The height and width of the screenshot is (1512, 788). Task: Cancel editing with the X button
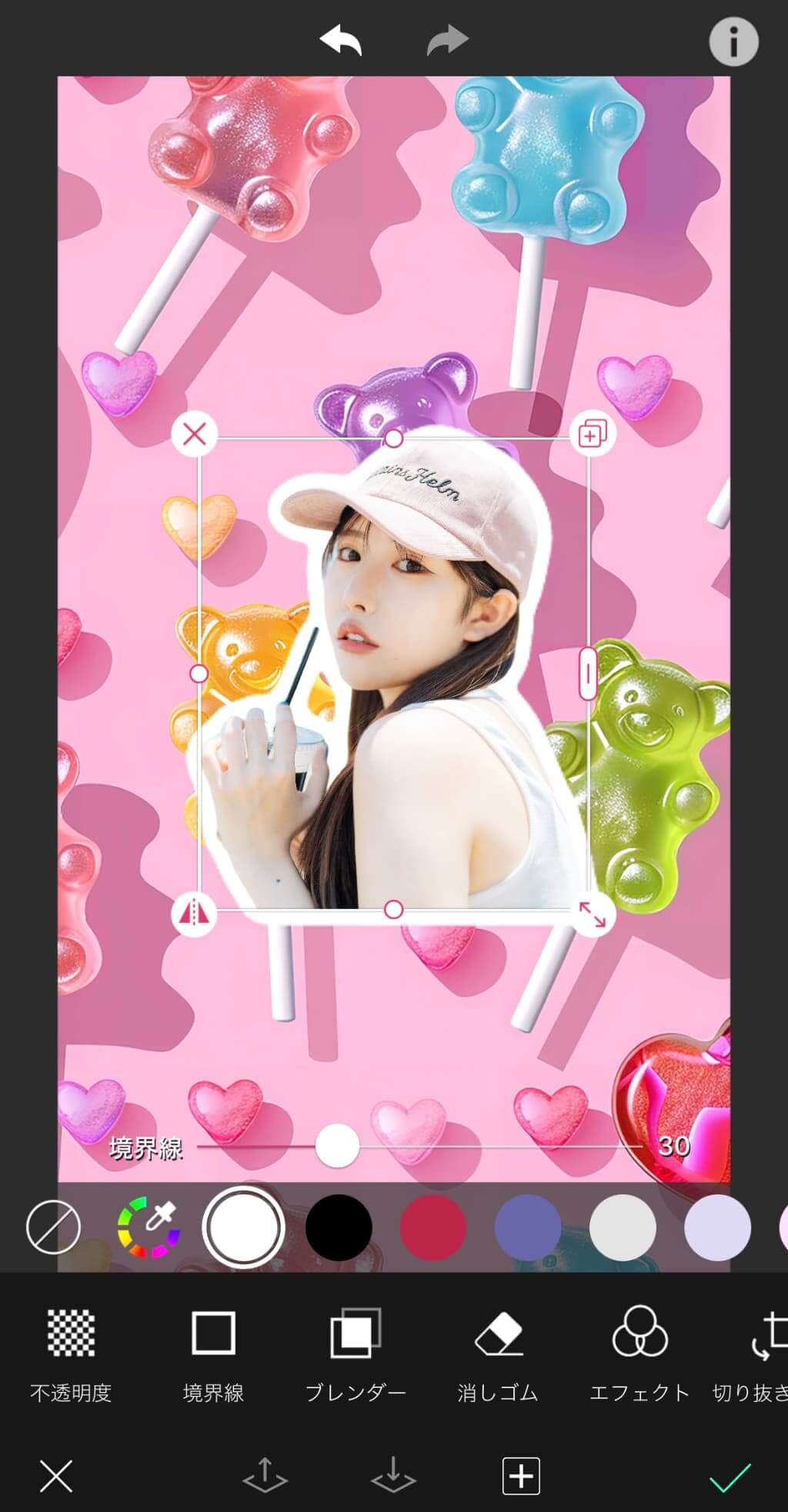click(56, 1477)
